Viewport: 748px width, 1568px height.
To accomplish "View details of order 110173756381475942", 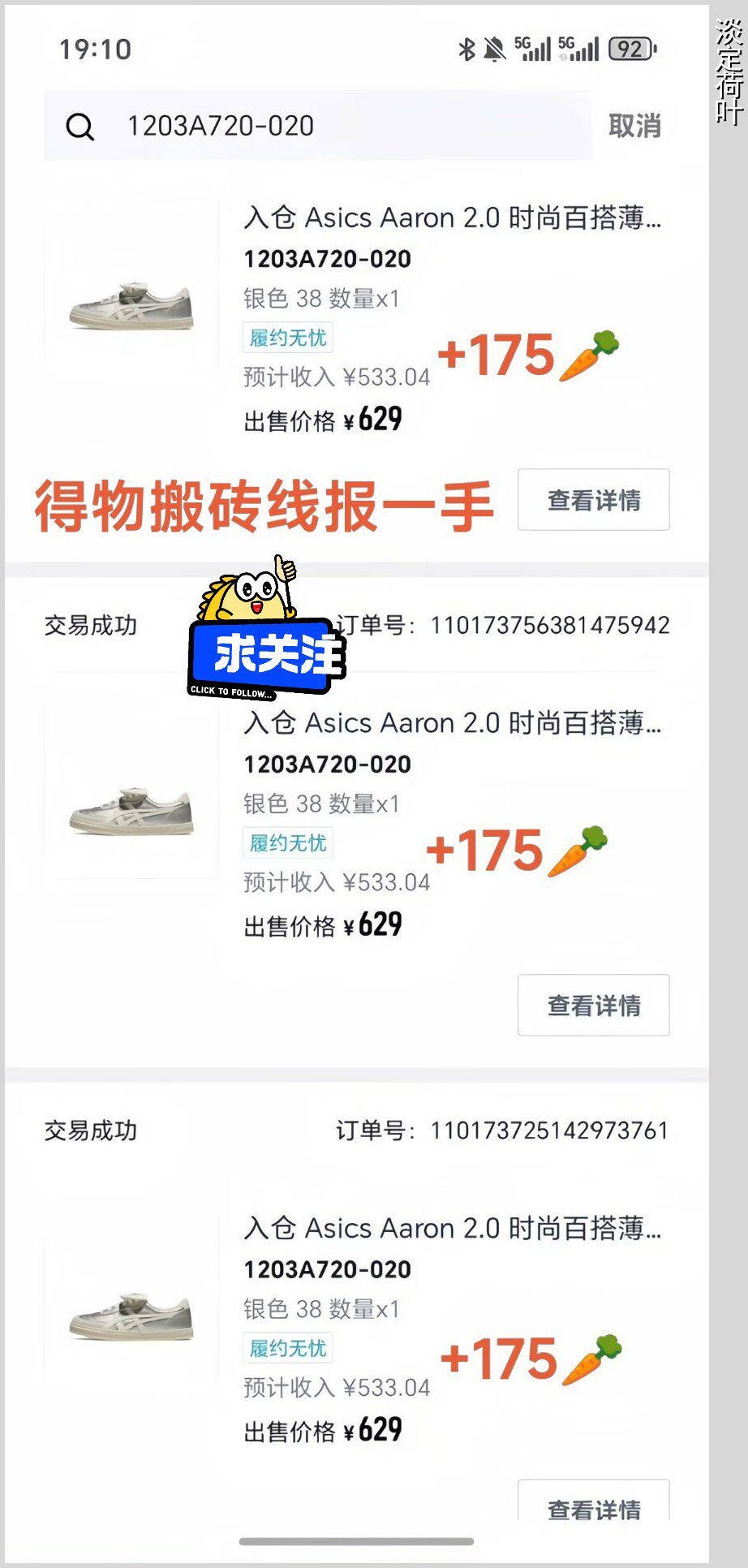I will point(593,1005).
